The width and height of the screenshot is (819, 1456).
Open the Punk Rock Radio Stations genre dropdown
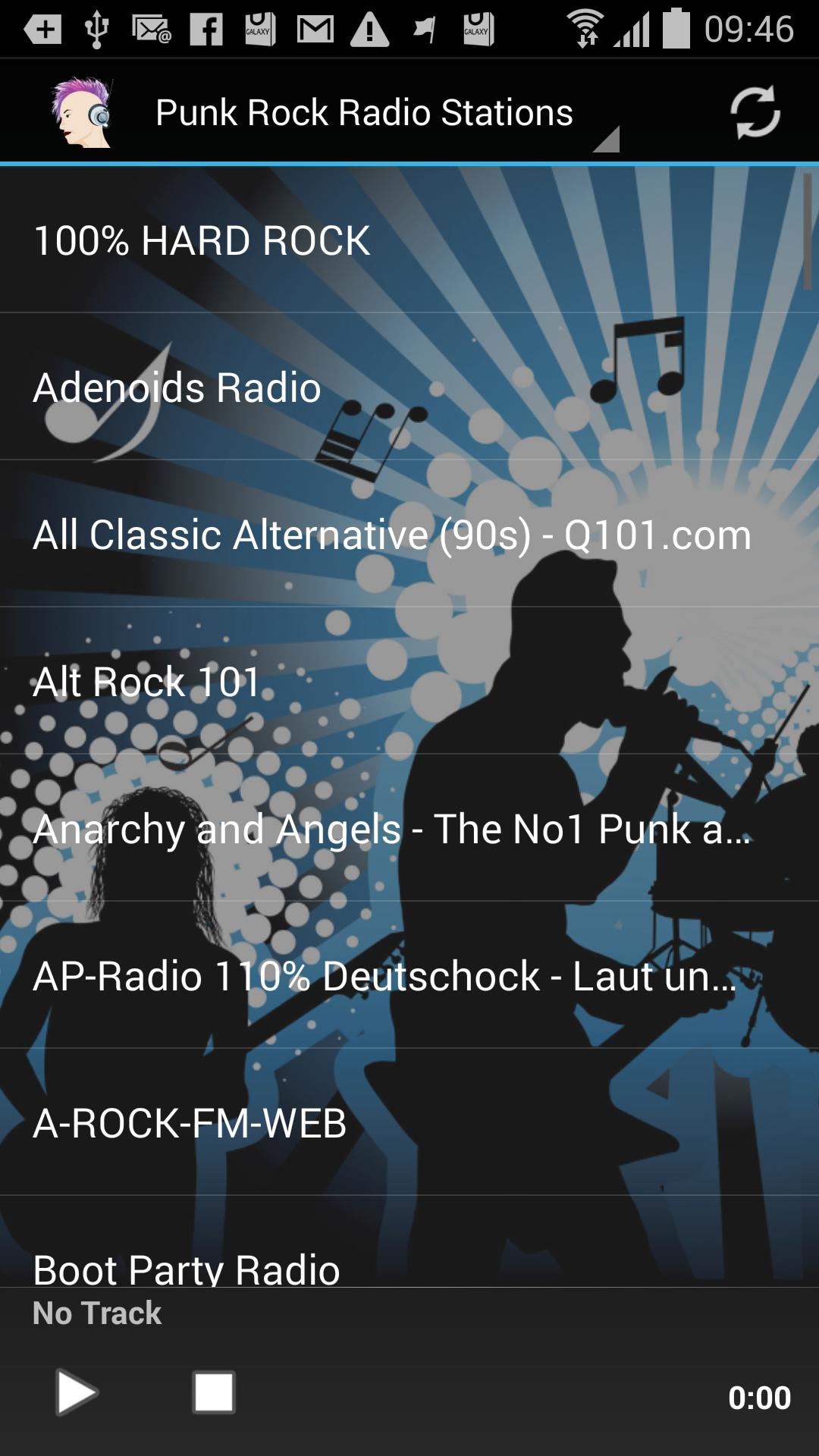pyautogui.click(x=364, y=112)
